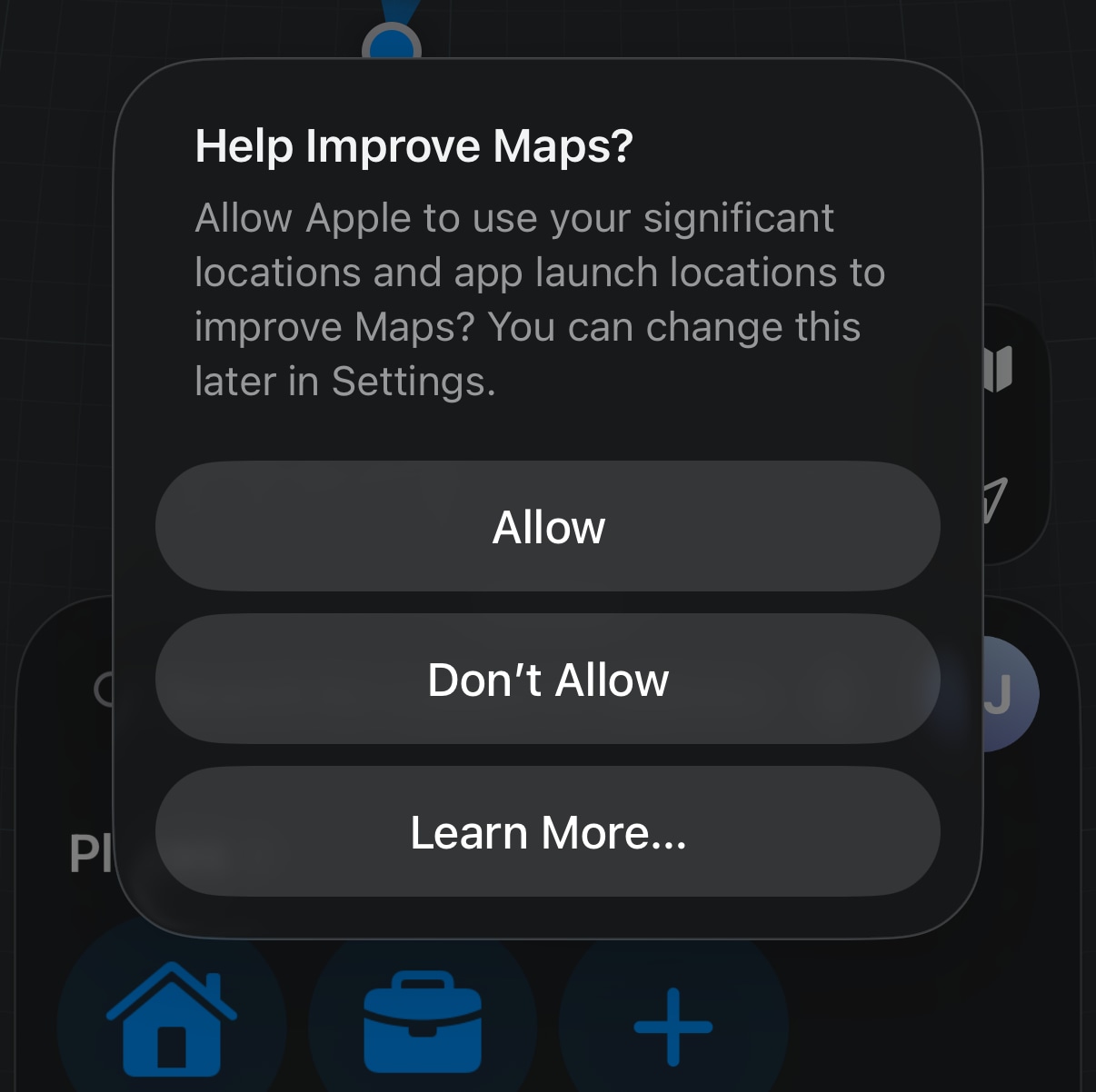
Task: Open Learn More about improving Maps
Action: (x=548, y=832)
